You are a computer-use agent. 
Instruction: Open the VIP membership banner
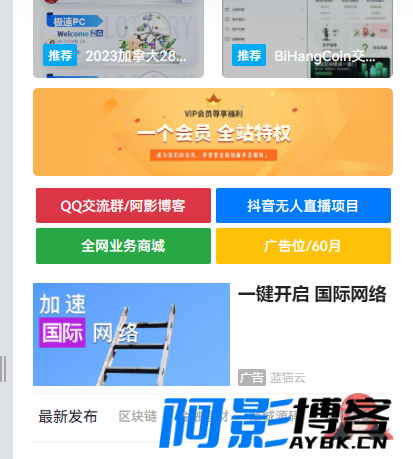213,132
